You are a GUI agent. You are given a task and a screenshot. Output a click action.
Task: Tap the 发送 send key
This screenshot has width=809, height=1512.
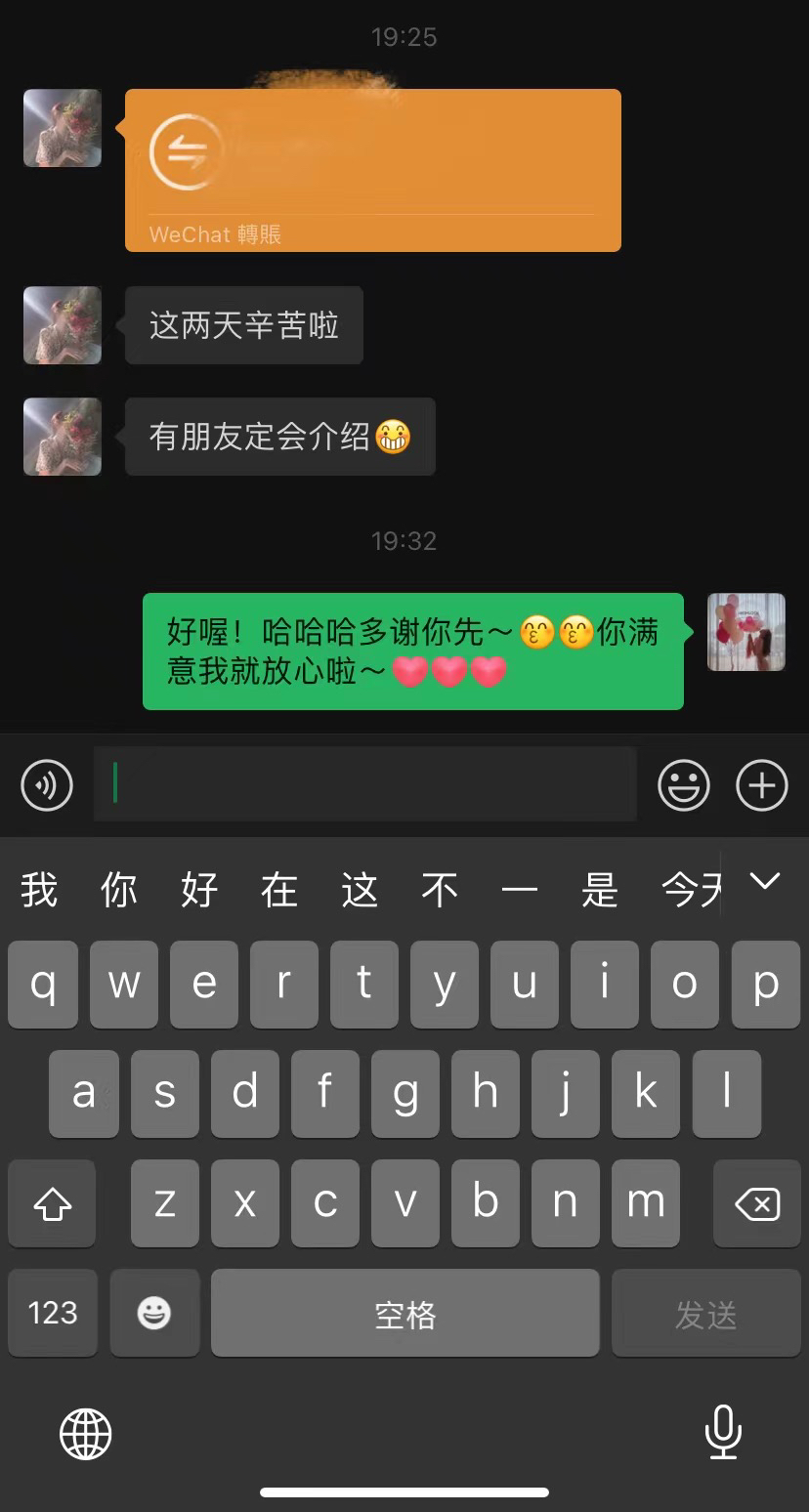coord(705,1314)
